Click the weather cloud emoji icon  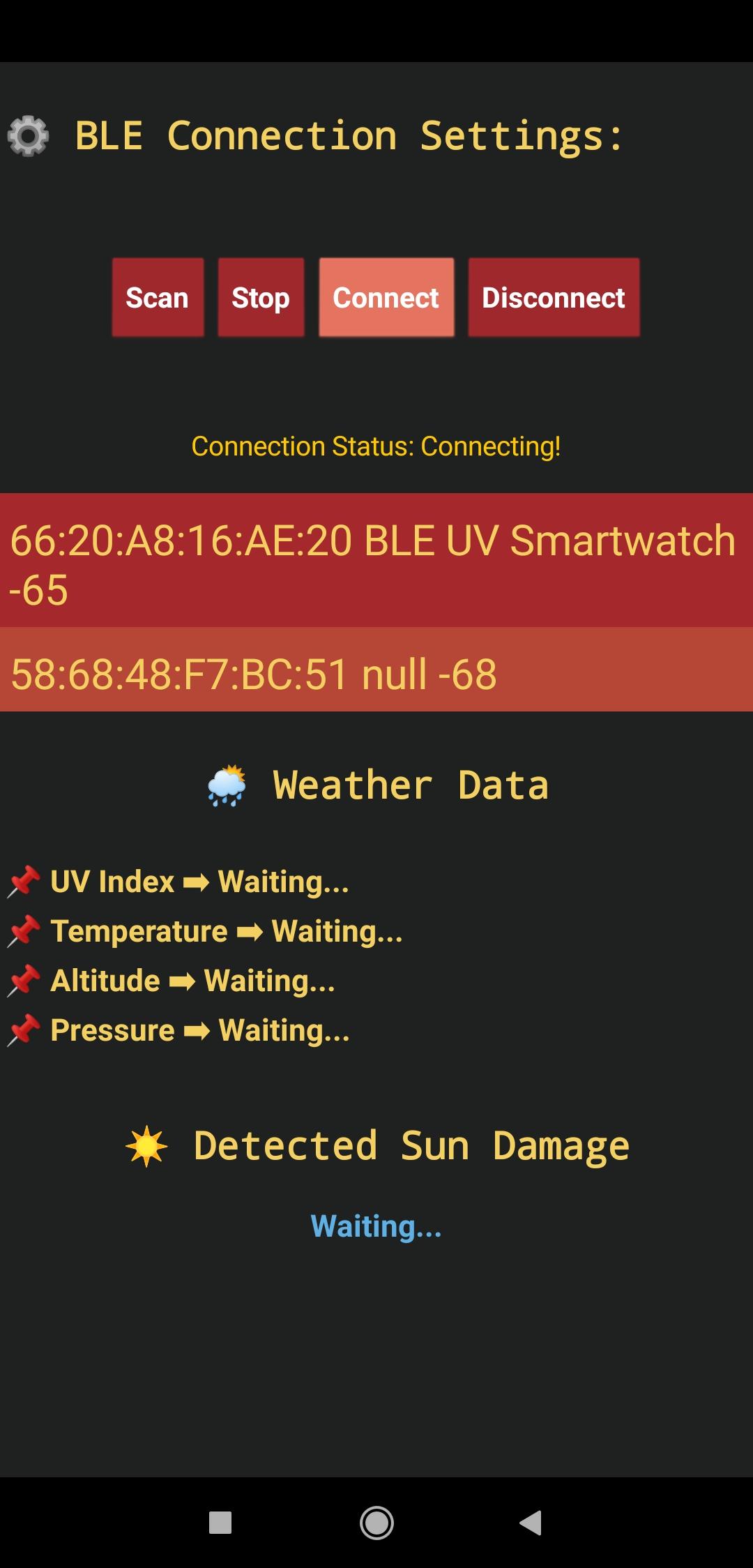pos(227,784)
